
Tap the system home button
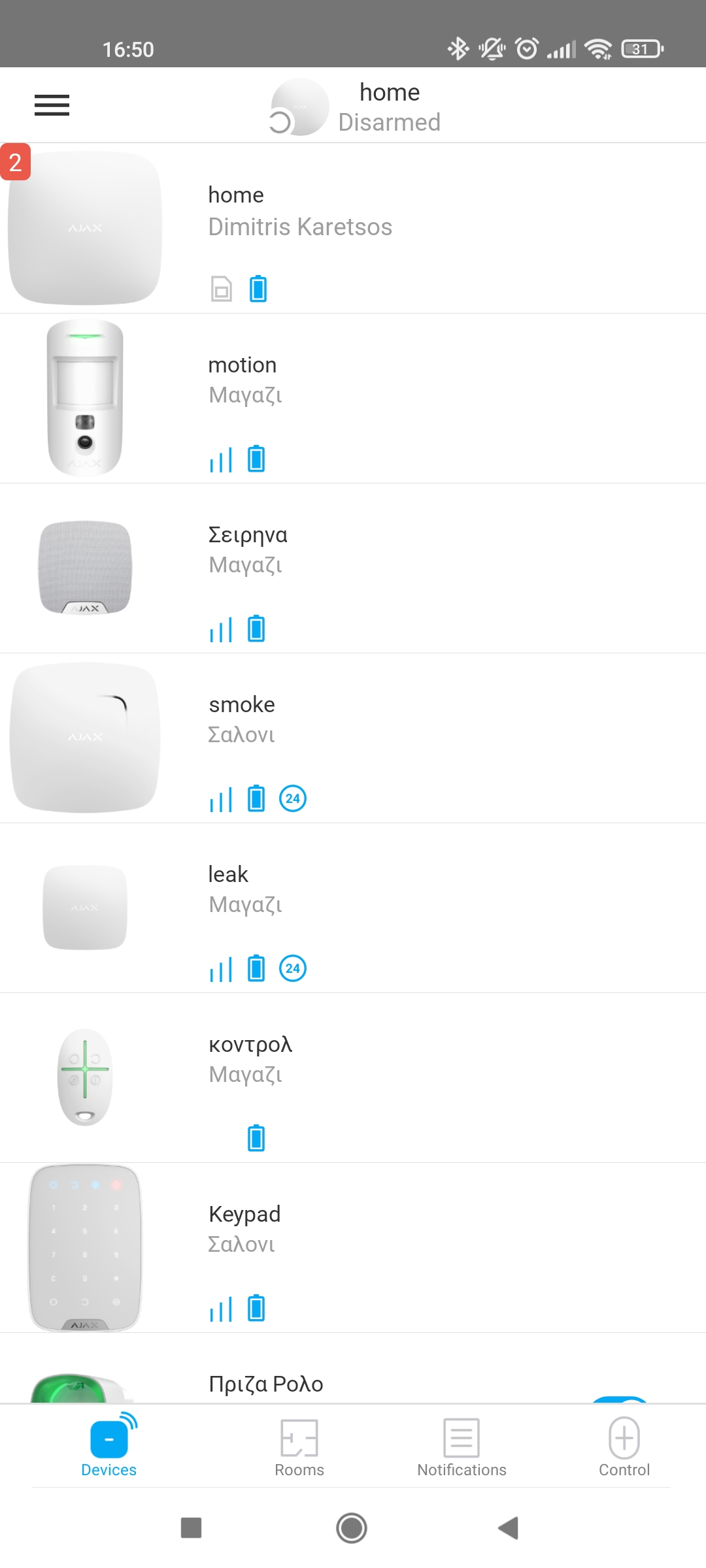(x=352, y=1528)
